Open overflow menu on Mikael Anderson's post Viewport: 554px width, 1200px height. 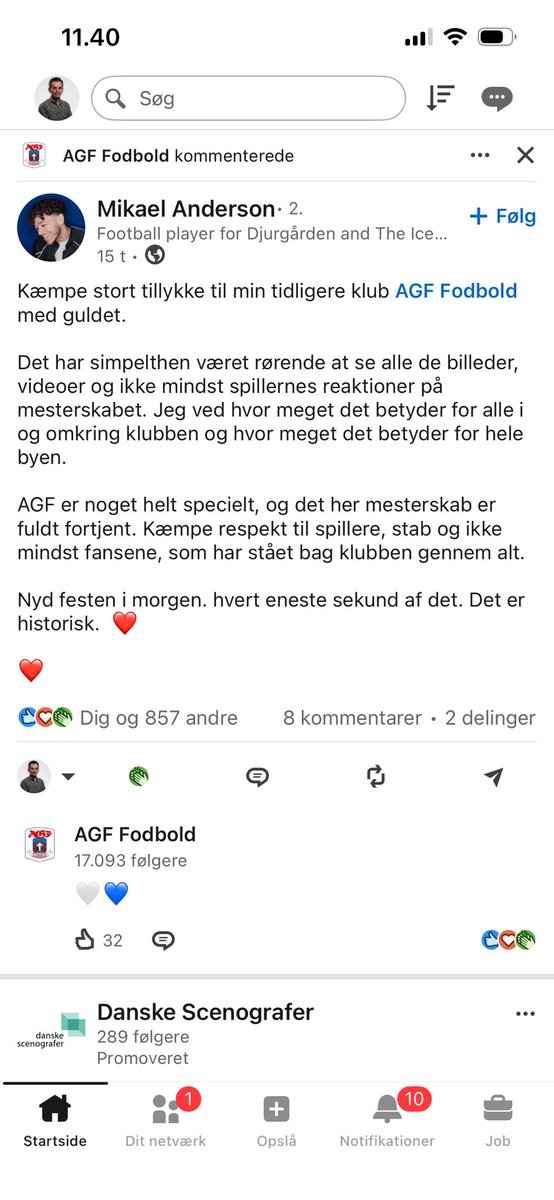[x=480, y=155]
